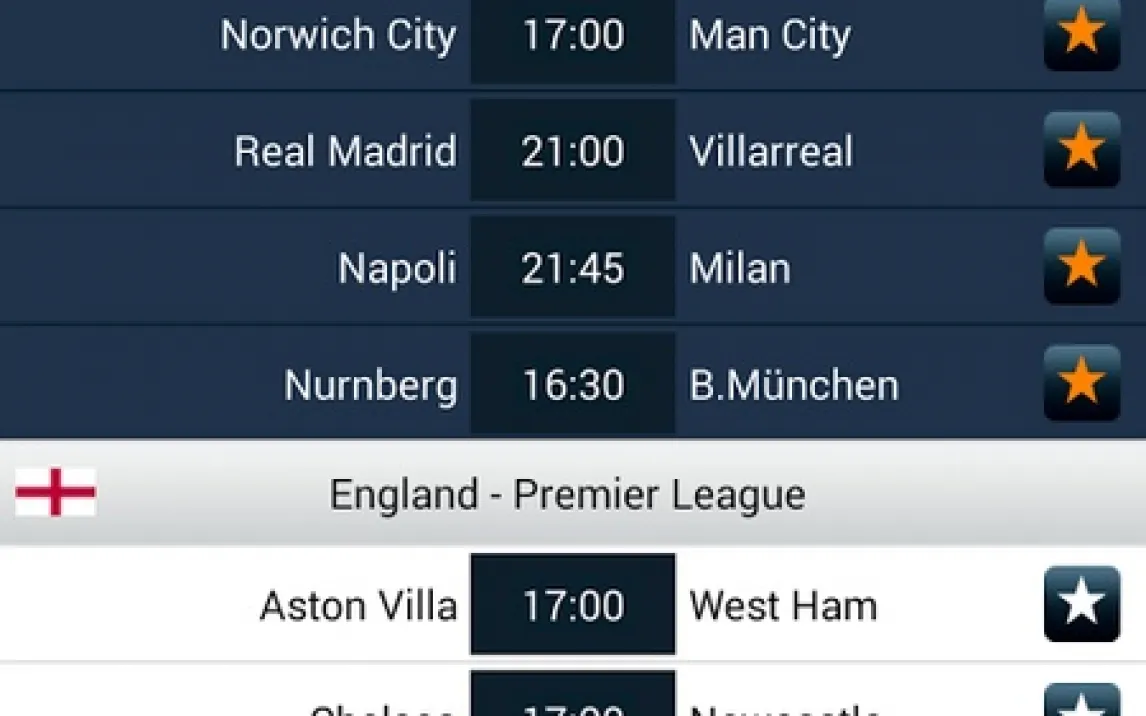Add Aston Villa vs West Ham to favorites
Viewport: 1146px width, 716px height.
1081,605
